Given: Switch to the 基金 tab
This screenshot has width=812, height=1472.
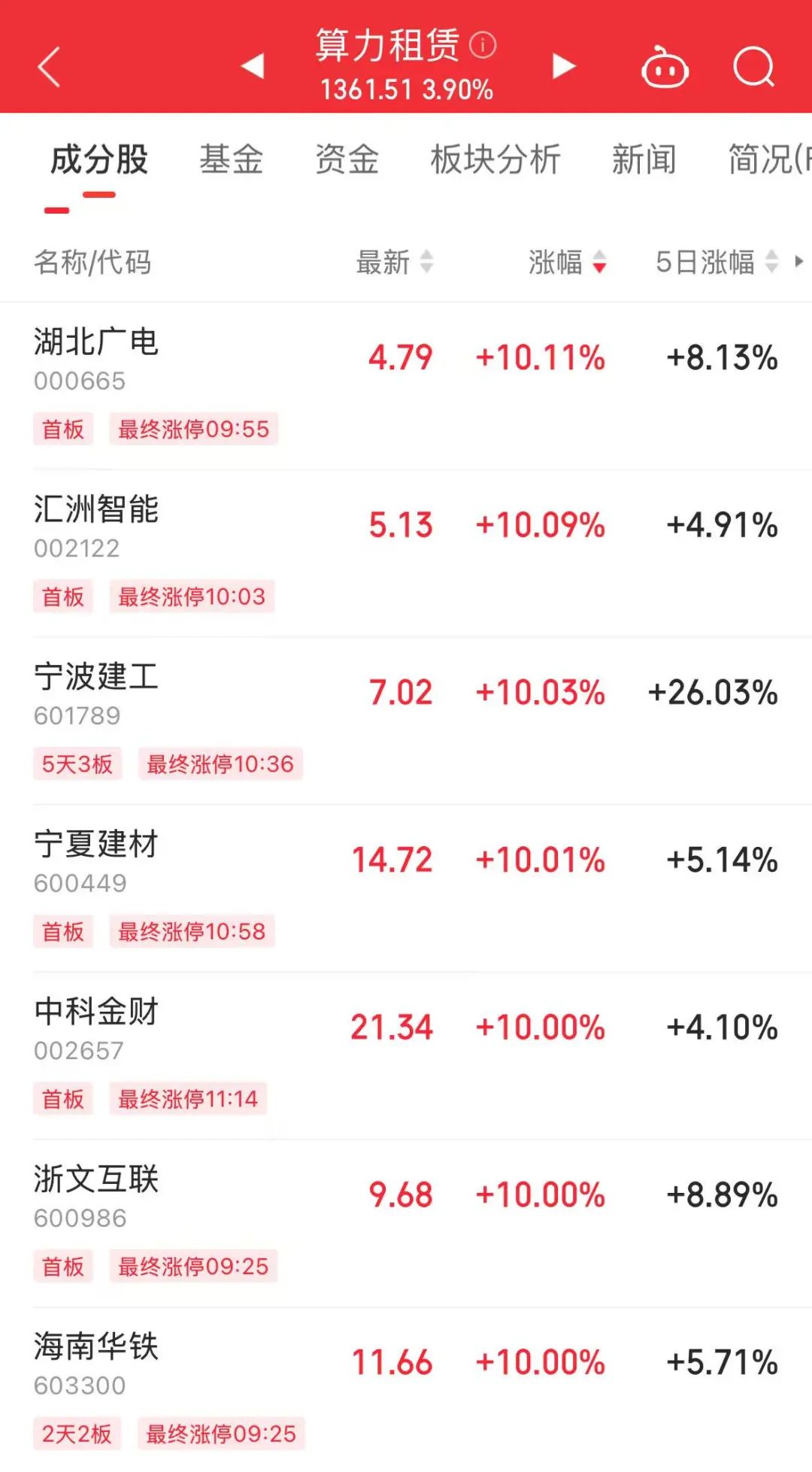Looking at the screenshot, I should pyautogui.click(x=231, y=159).
